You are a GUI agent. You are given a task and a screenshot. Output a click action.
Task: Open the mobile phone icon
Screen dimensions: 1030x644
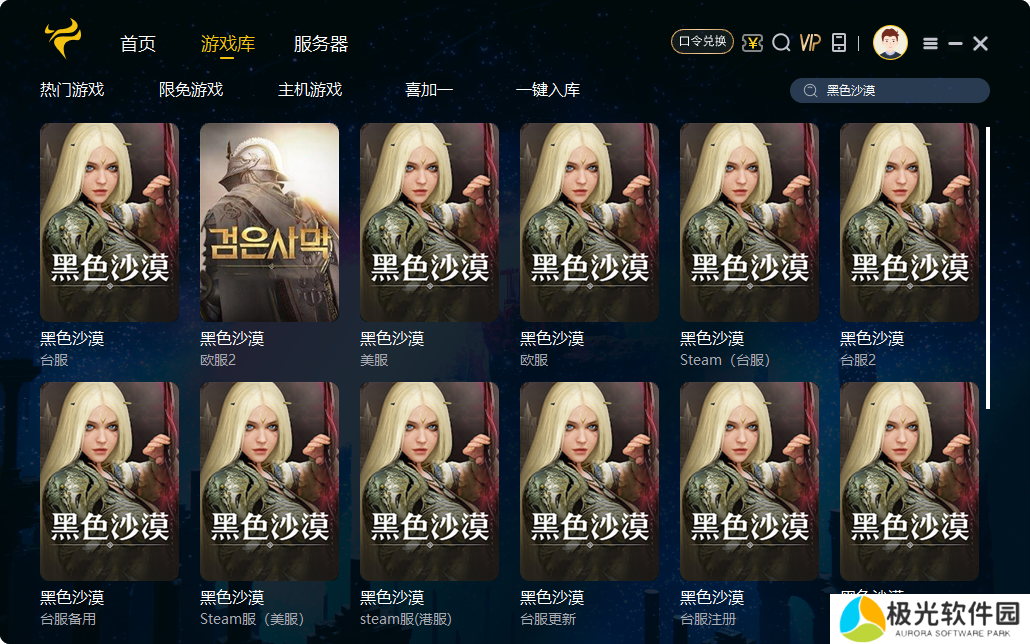(x=839, y=43)
